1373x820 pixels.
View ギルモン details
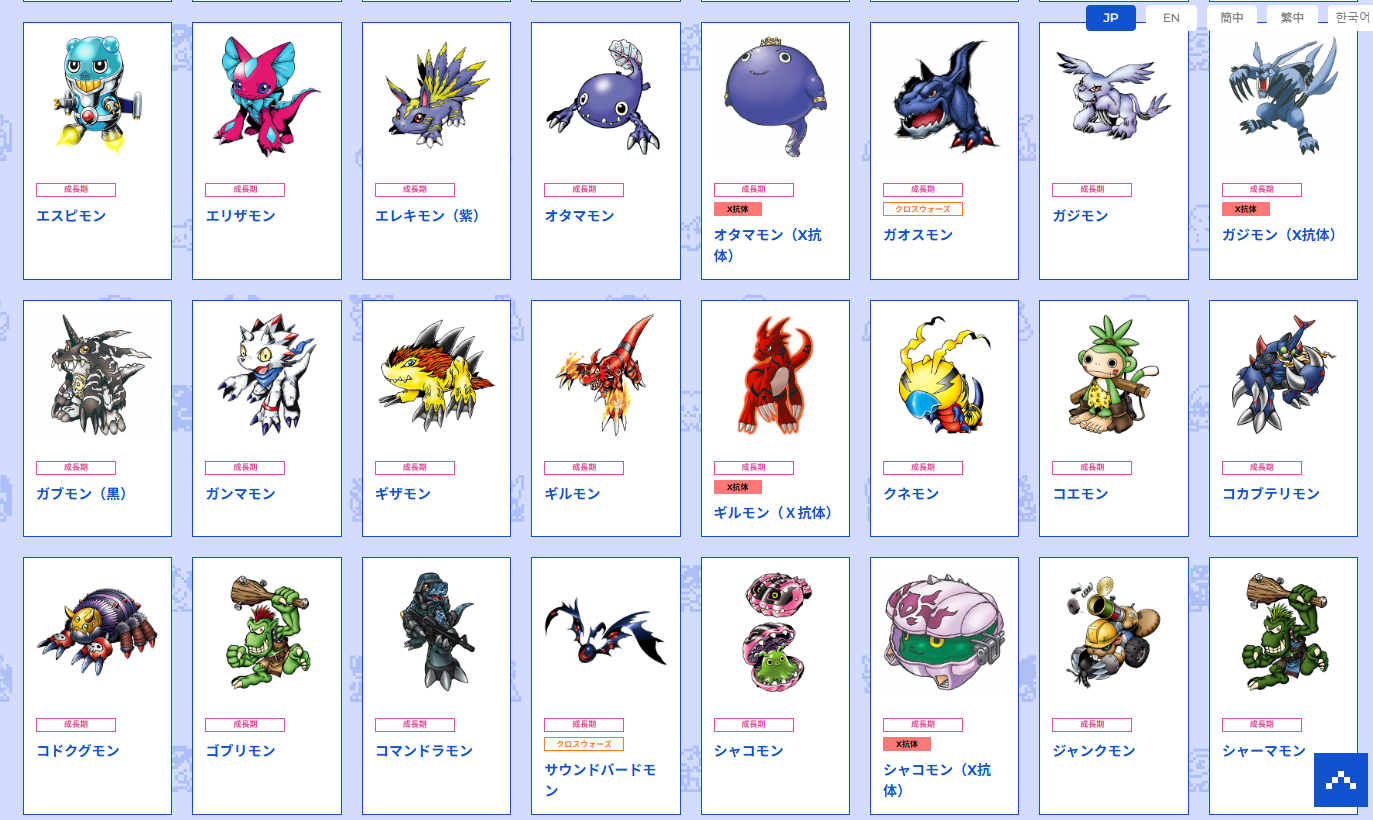[x=605, y=418]
